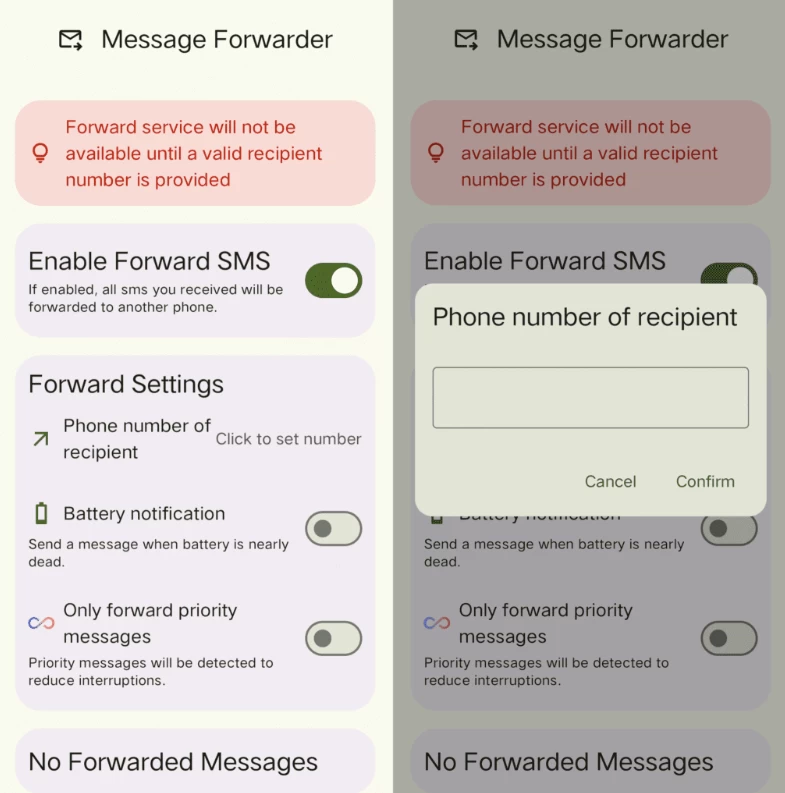
Task: Enable Battery notification on the undimmed screen
Action: (x=333, y=528)
